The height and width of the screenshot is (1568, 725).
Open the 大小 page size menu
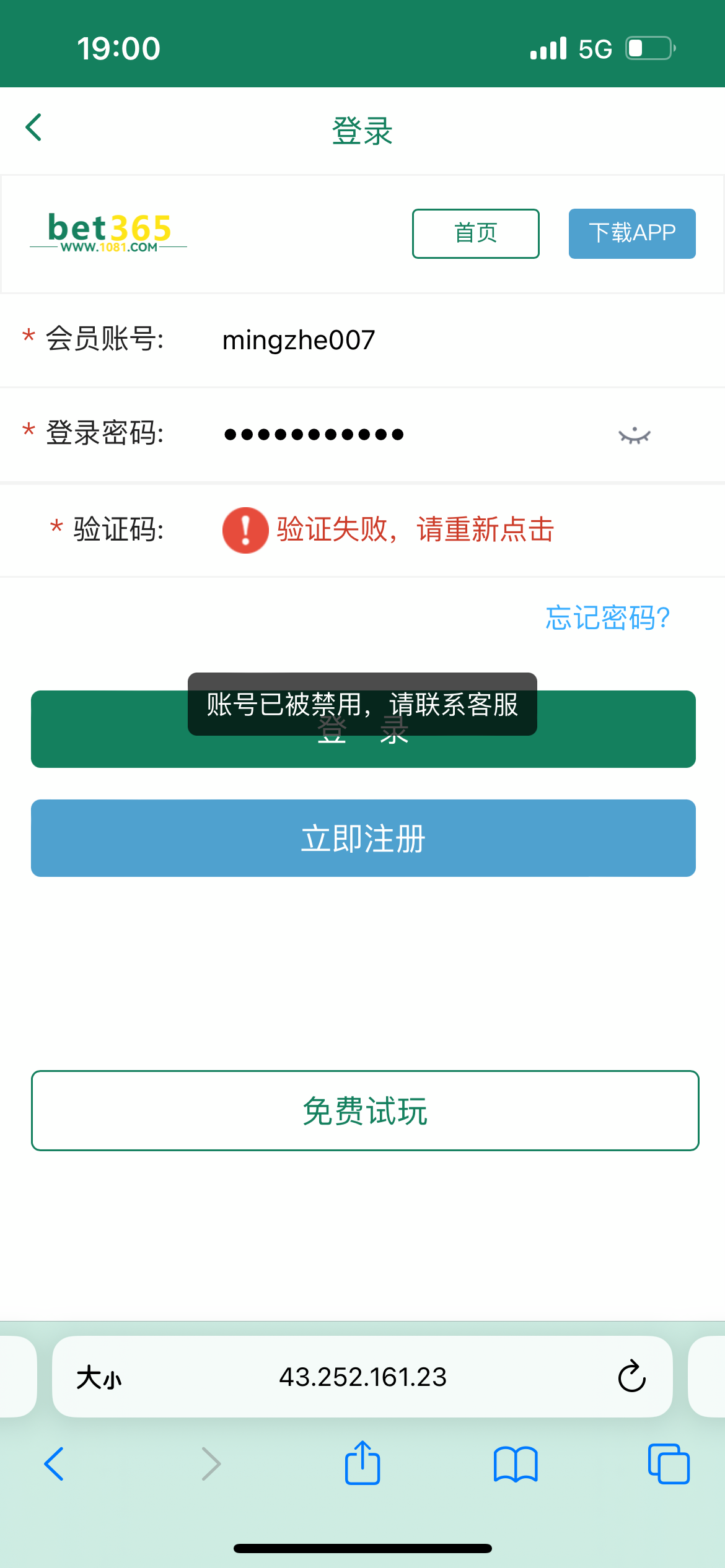coord(99,1377)
